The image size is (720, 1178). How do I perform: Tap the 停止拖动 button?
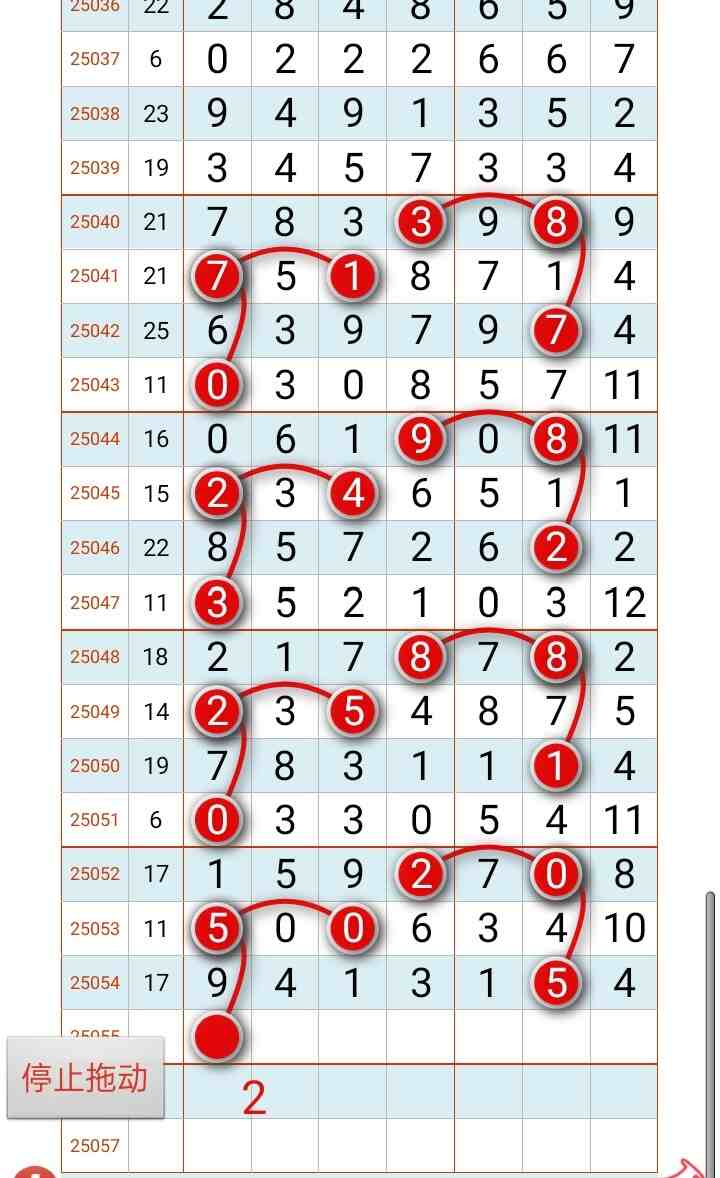click(85, 1077)
